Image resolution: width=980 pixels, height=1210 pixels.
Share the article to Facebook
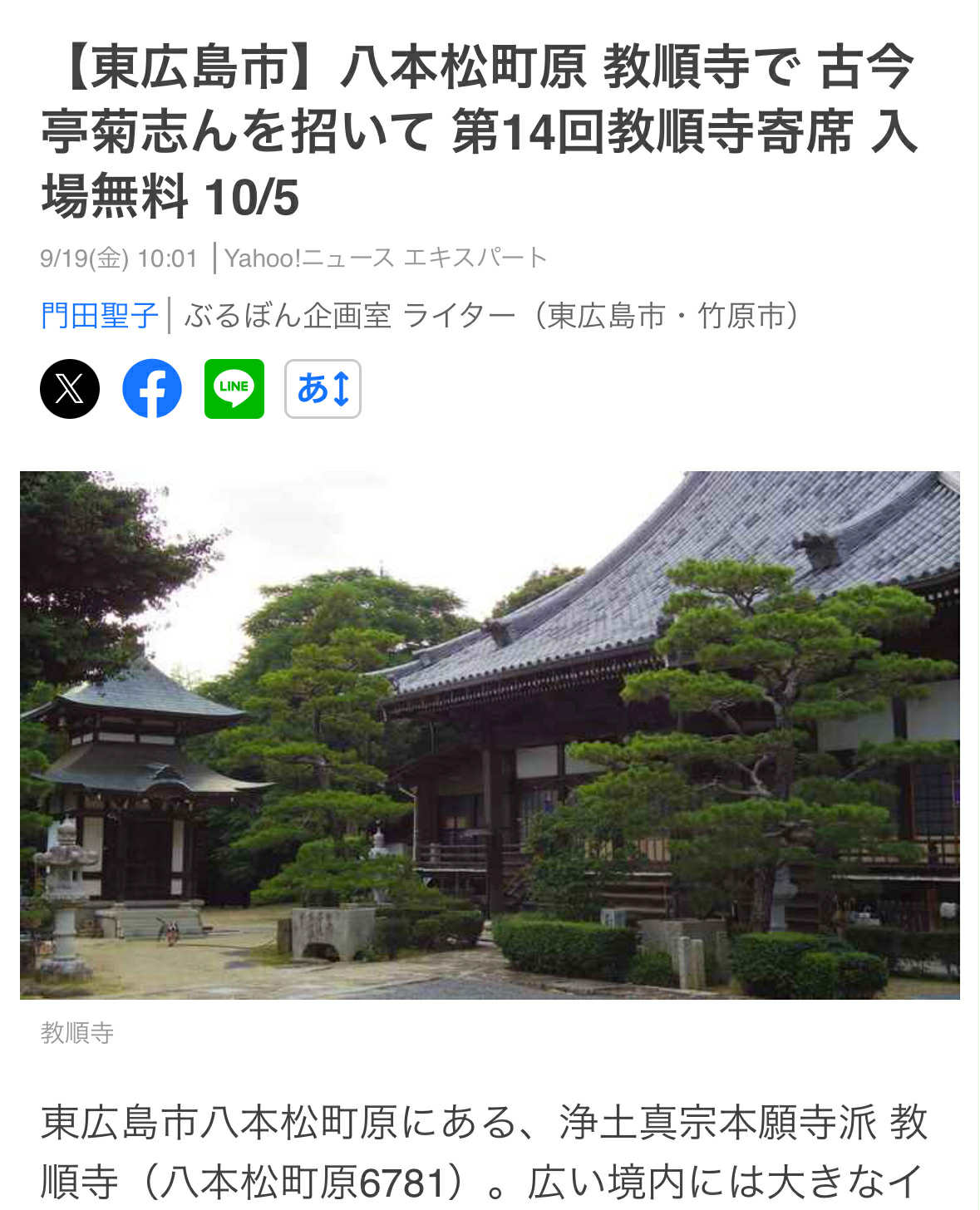click(152, 389)
